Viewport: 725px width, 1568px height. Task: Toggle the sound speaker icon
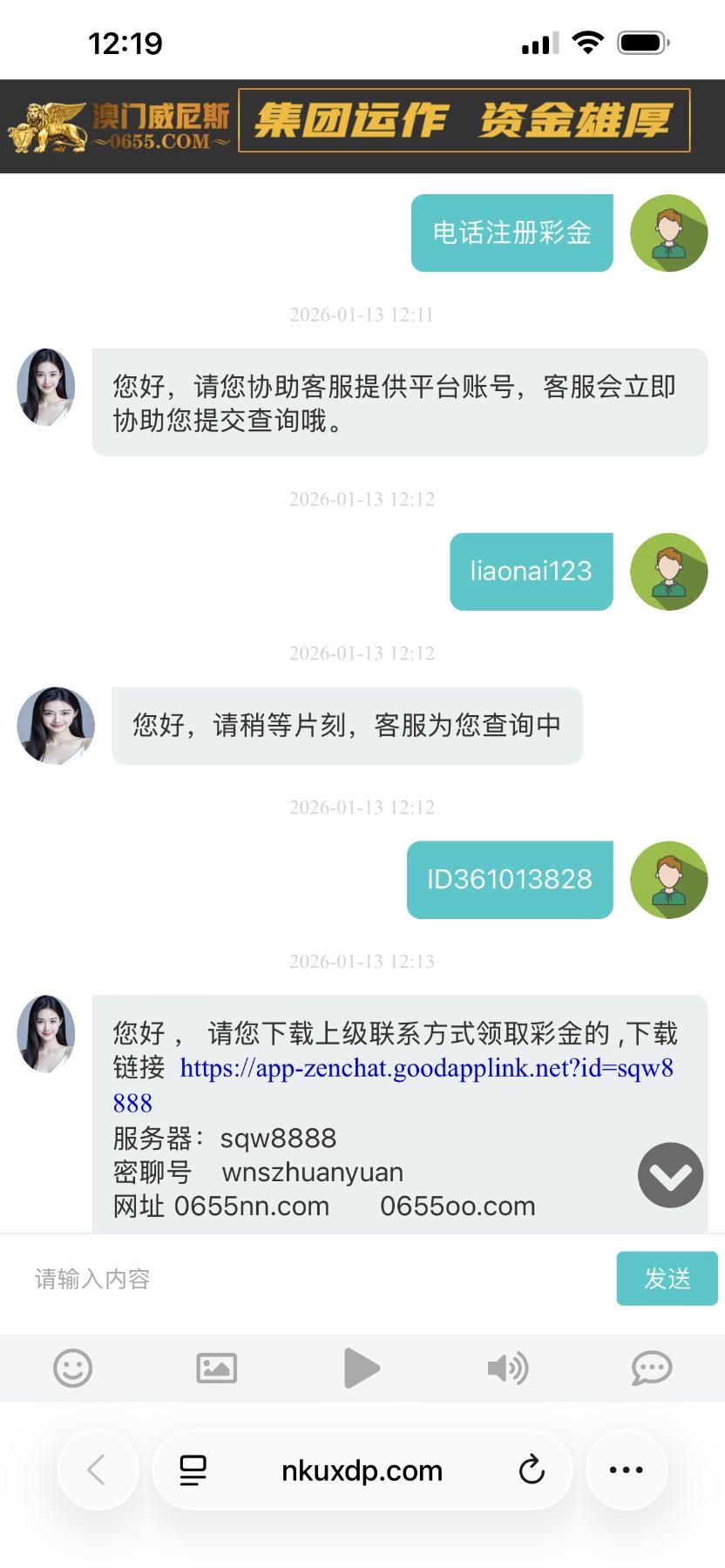pyautogui.click(x=507, y=1368)
